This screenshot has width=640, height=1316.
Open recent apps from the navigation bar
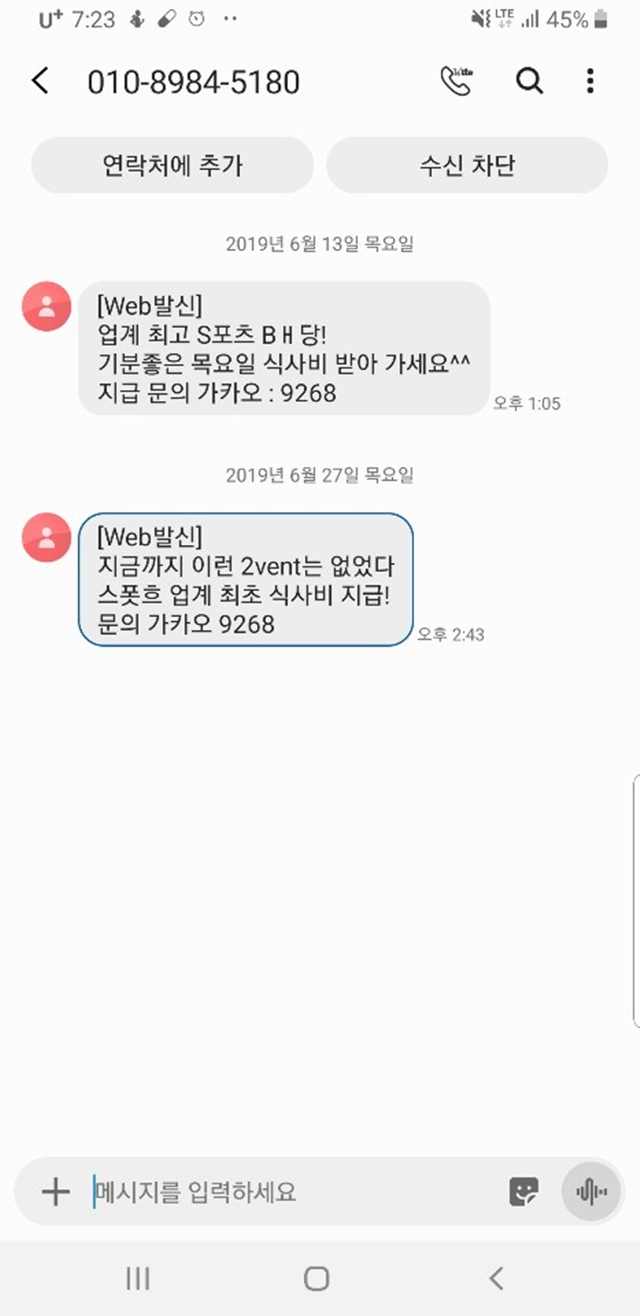click(138, 1277)
